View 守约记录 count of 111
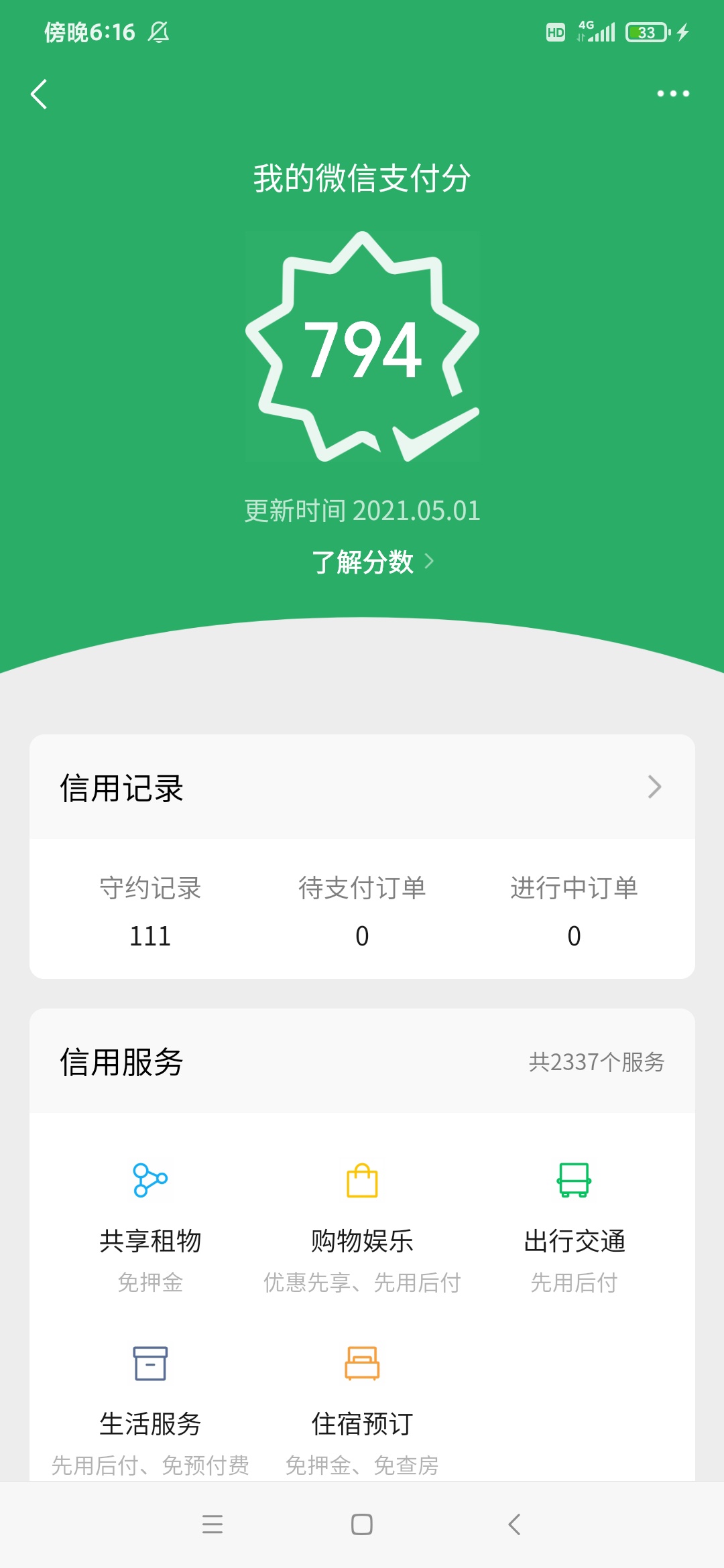724x1568 pixels. (x=150, y=911)
